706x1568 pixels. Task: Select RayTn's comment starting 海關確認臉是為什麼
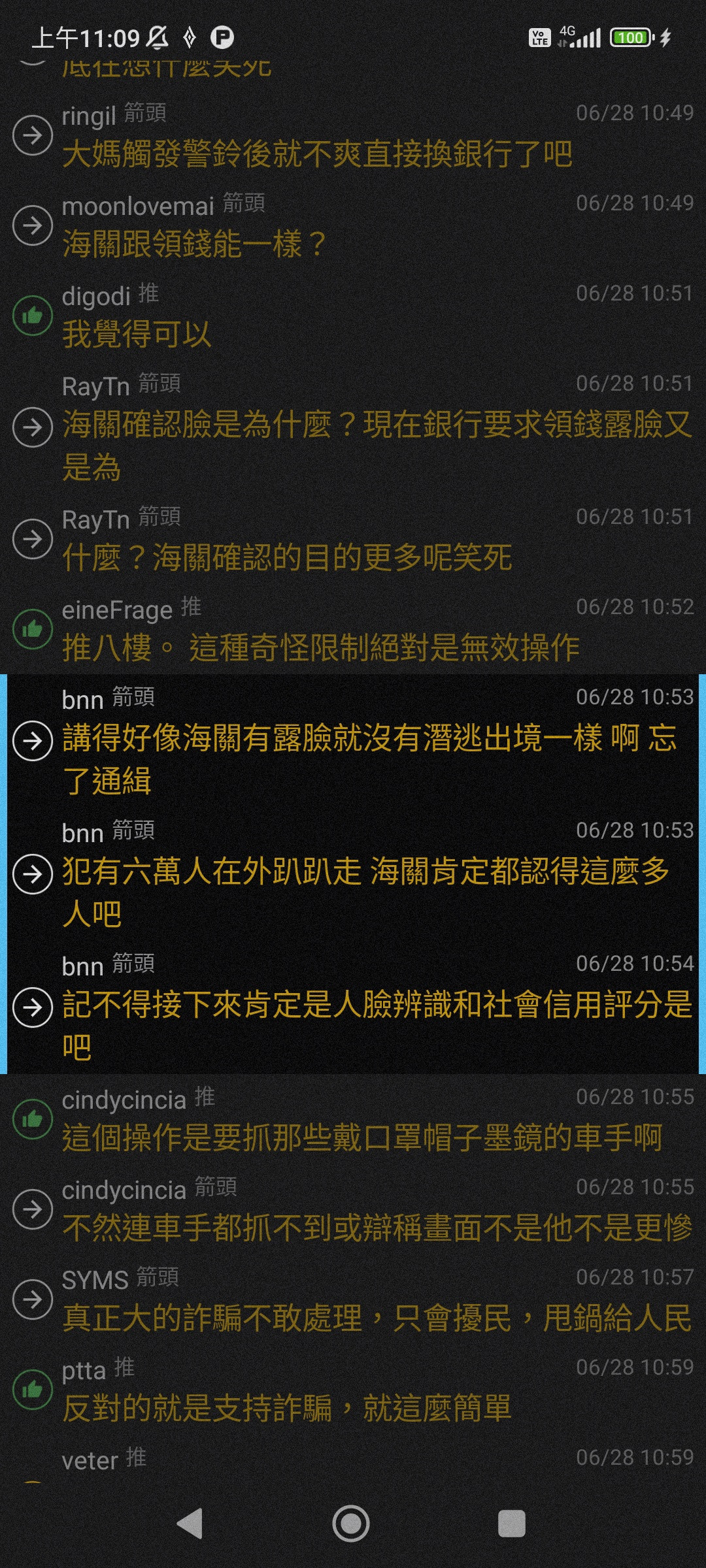tap(353, 428)
